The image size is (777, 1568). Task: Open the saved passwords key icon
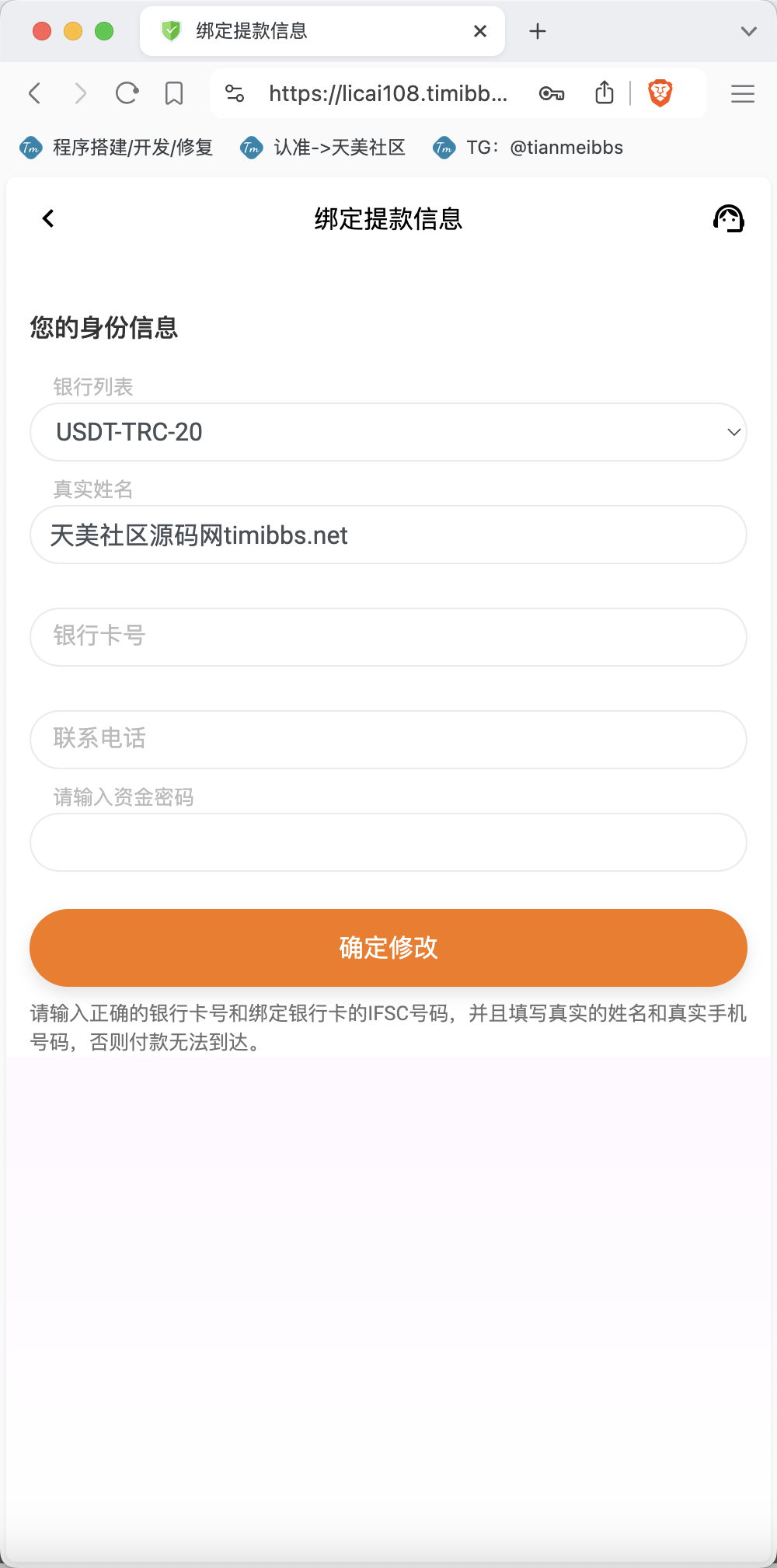(x=552, y=94)
